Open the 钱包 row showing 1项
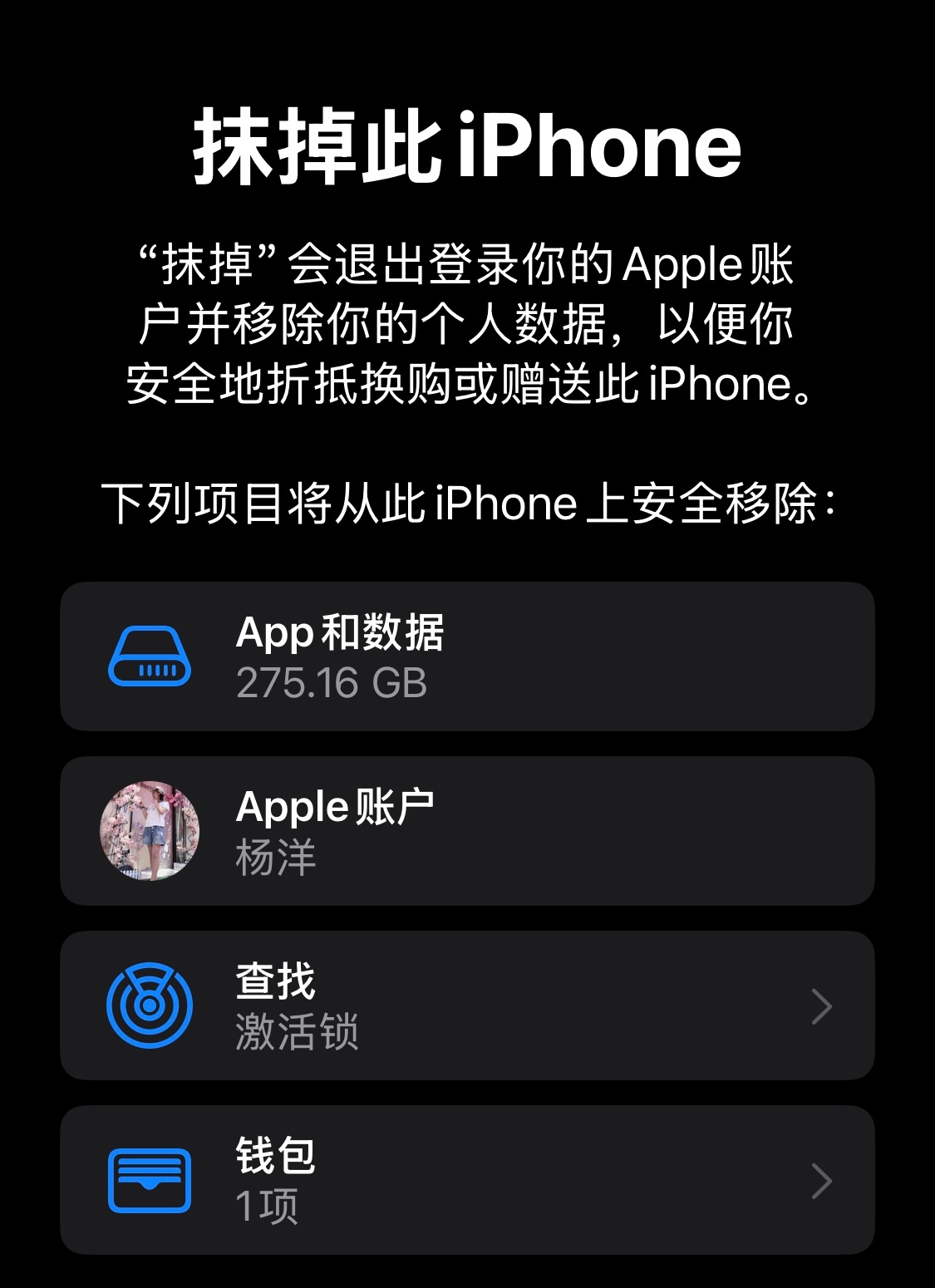The width and height of the screenshot is (935, 1288). (x=467, y=1180)
